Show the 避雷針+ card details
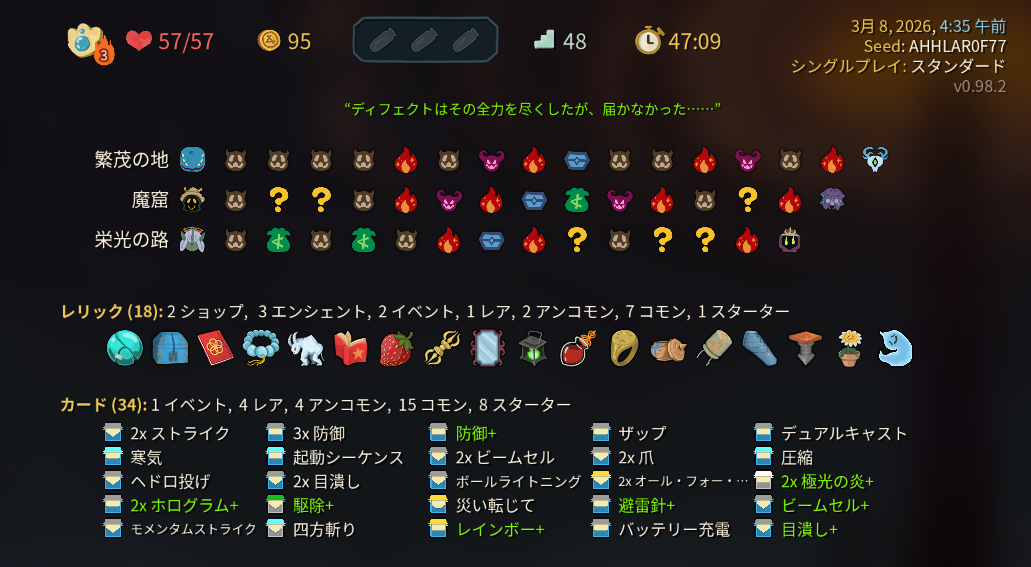This screenshot has height=567, width=1031. (646, 505)
